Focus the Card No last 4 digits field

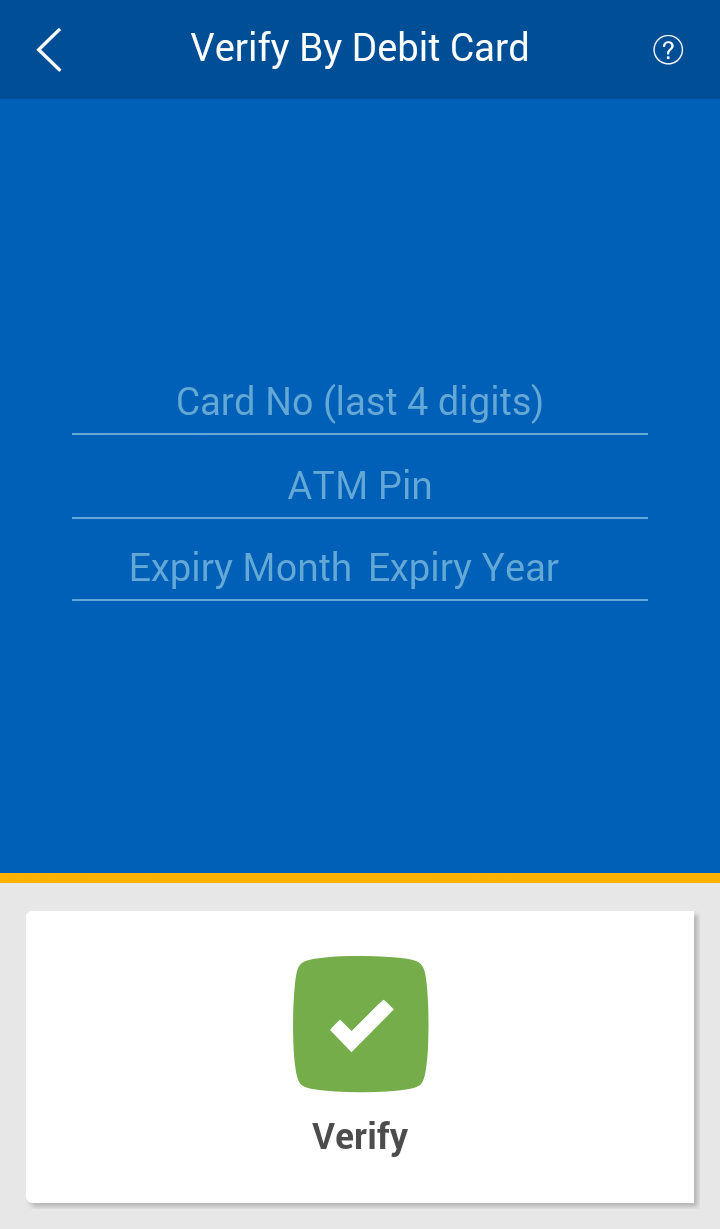[360, 402]
